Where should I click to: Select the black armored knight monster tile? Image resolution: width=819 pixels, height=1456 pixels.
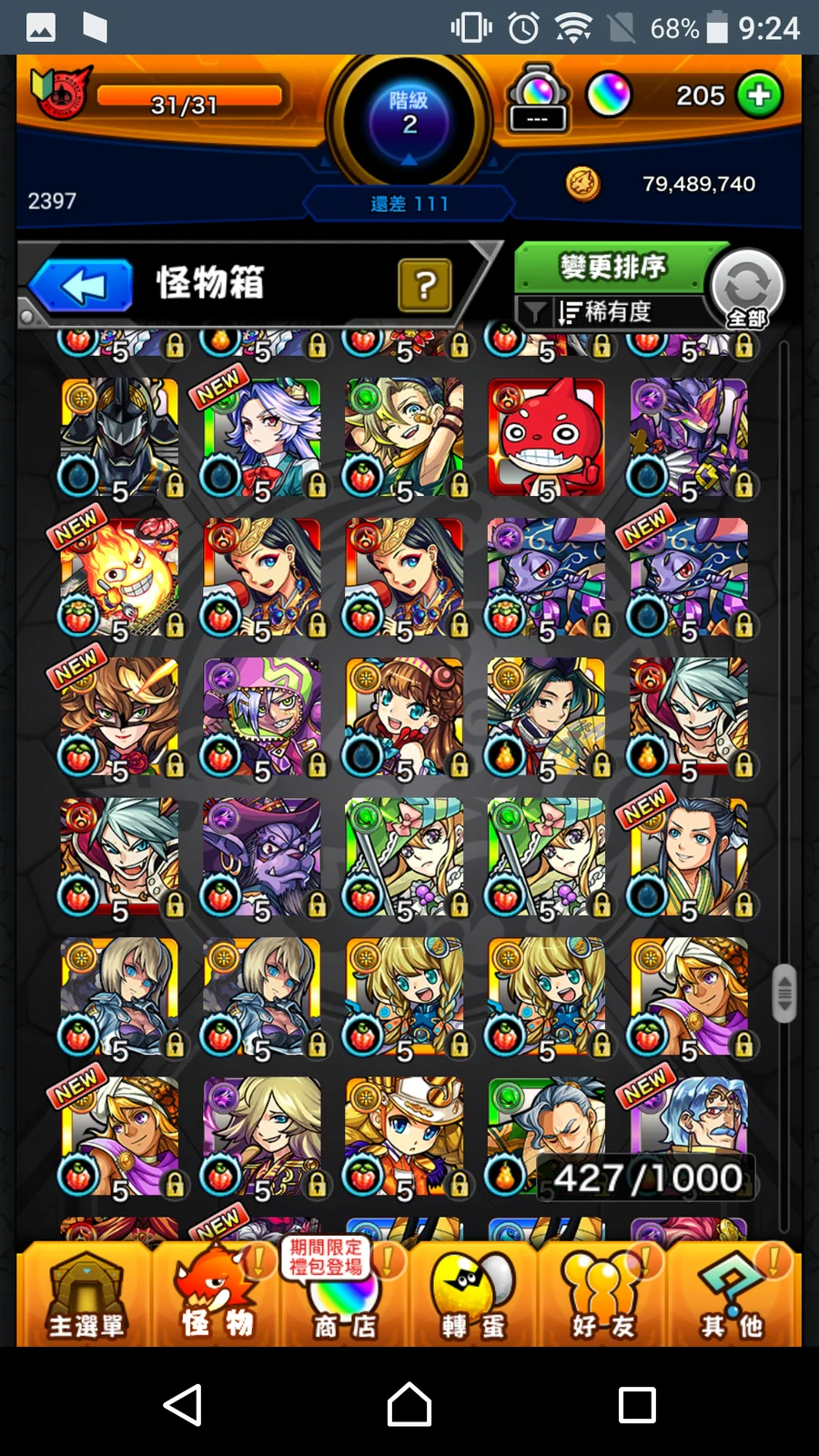click(x=119, y=439)
